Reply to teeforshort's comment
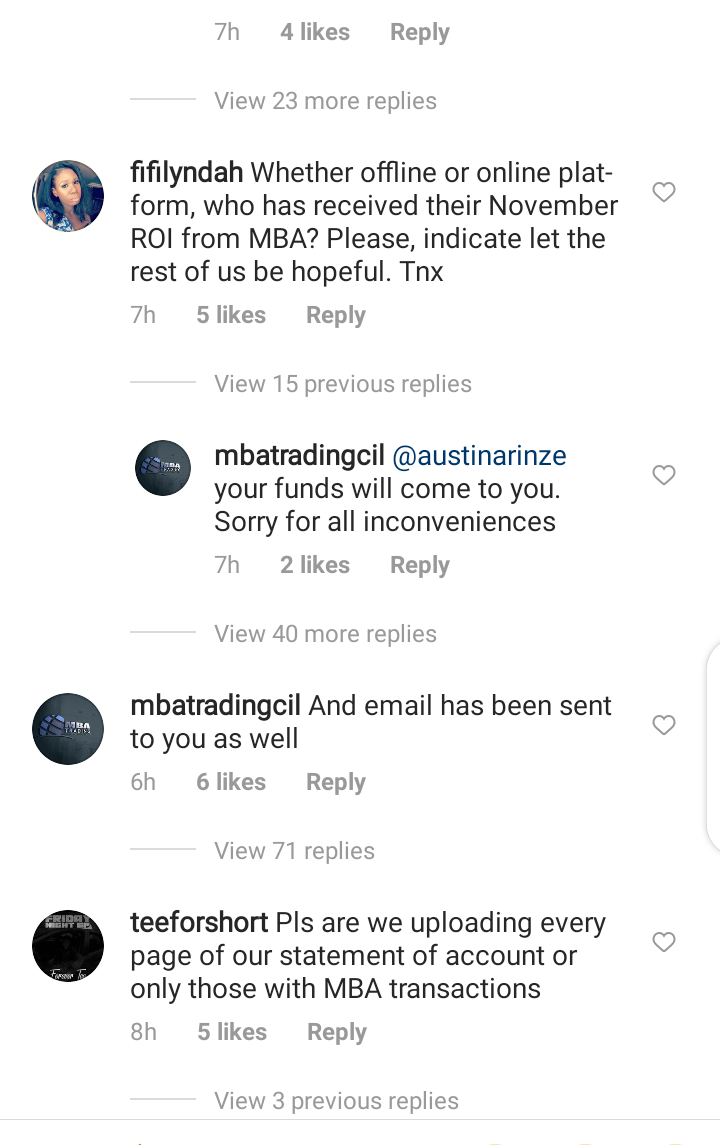The image size is (720, 1145). (337, 1032)
